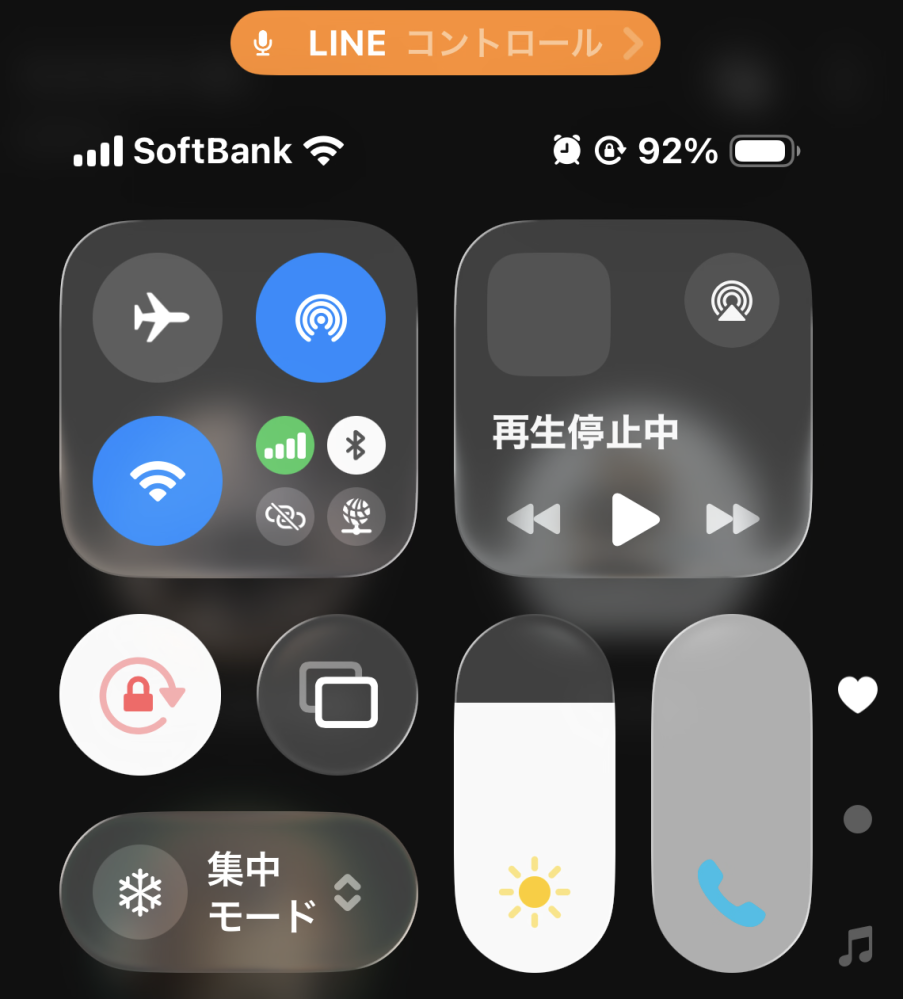
Task: Tap the heart icon on the right
Action: pyautogui.click(x=858, y=694)
